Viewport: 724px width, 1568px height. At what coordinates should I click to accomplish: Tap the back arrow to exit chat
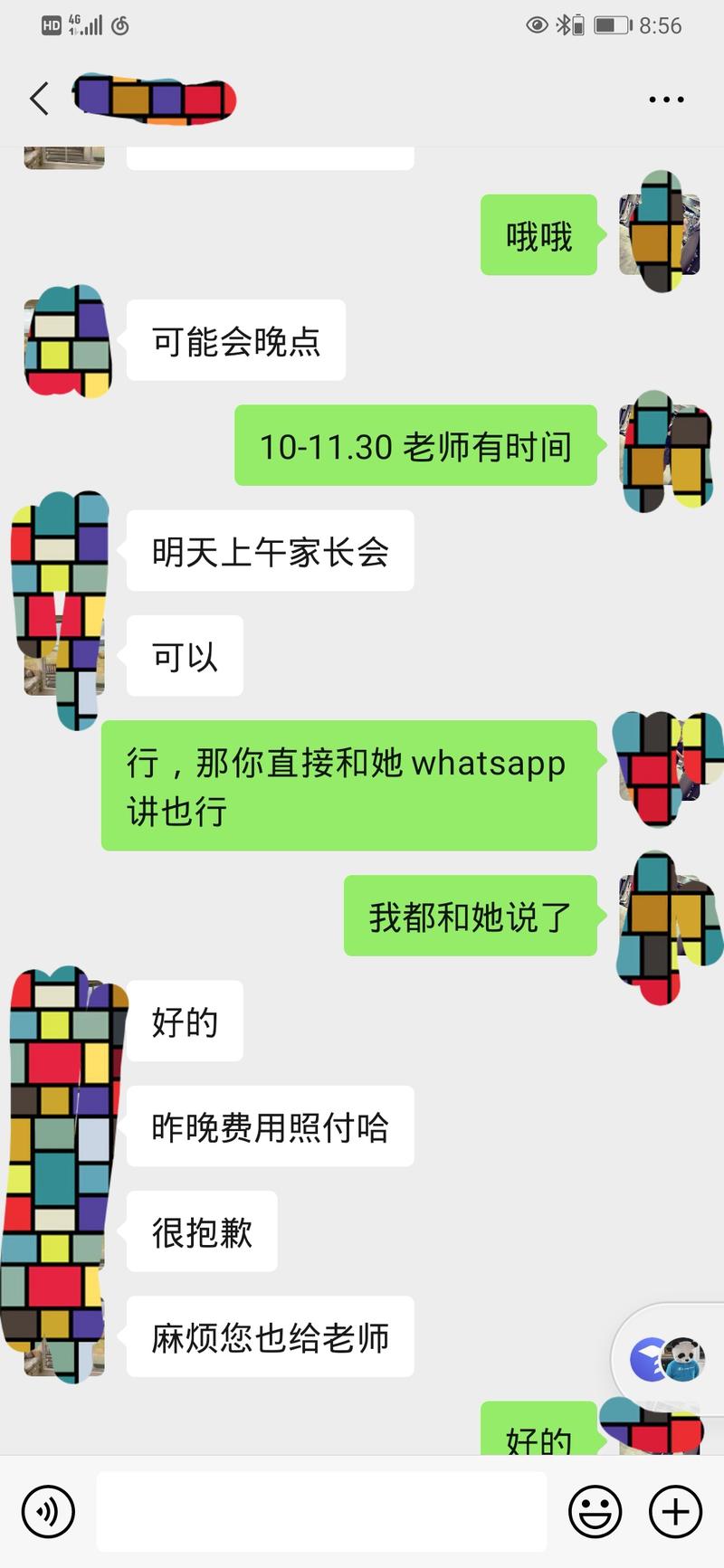coord(38,98)
